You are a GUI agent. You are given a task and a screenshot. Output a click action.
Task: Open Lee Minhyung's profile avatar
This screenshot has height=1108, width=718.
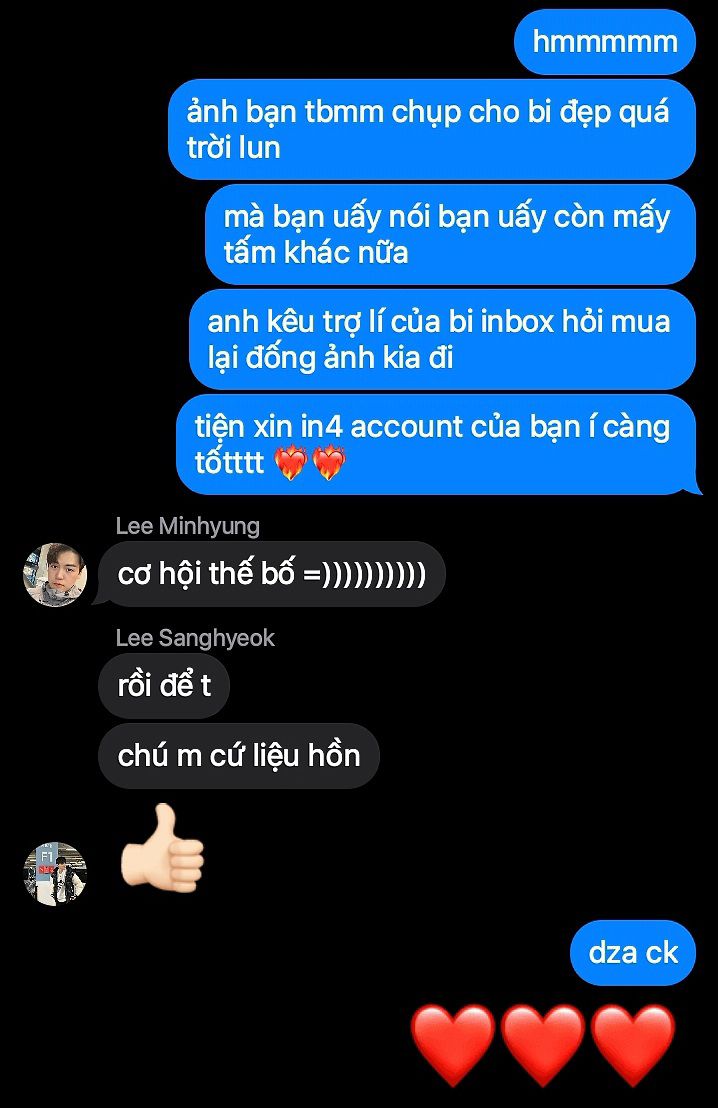pos(55,575)
